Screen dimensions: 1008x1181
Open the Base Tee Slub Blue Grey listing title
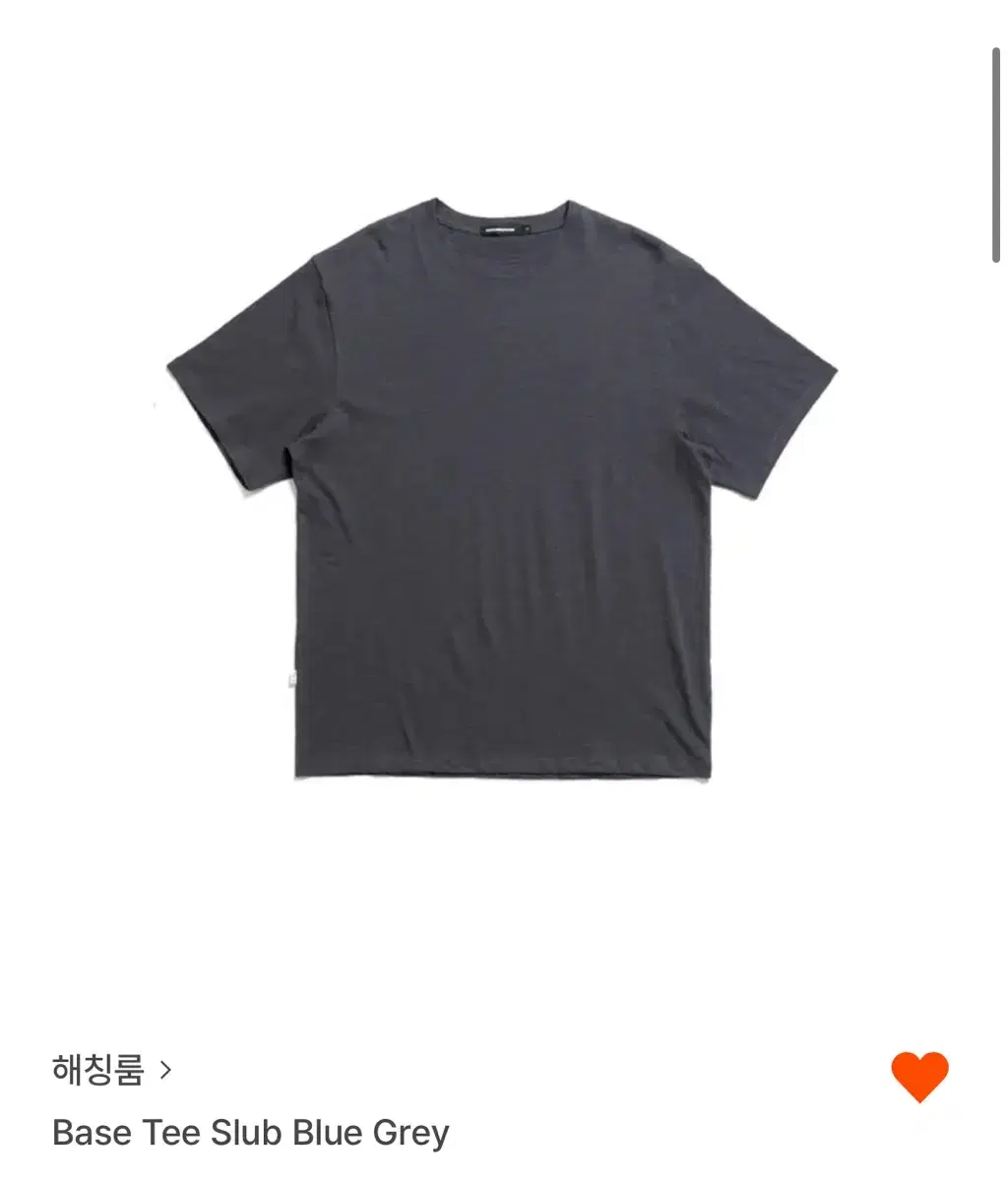pyautogui.click(x=252, y=1132)
